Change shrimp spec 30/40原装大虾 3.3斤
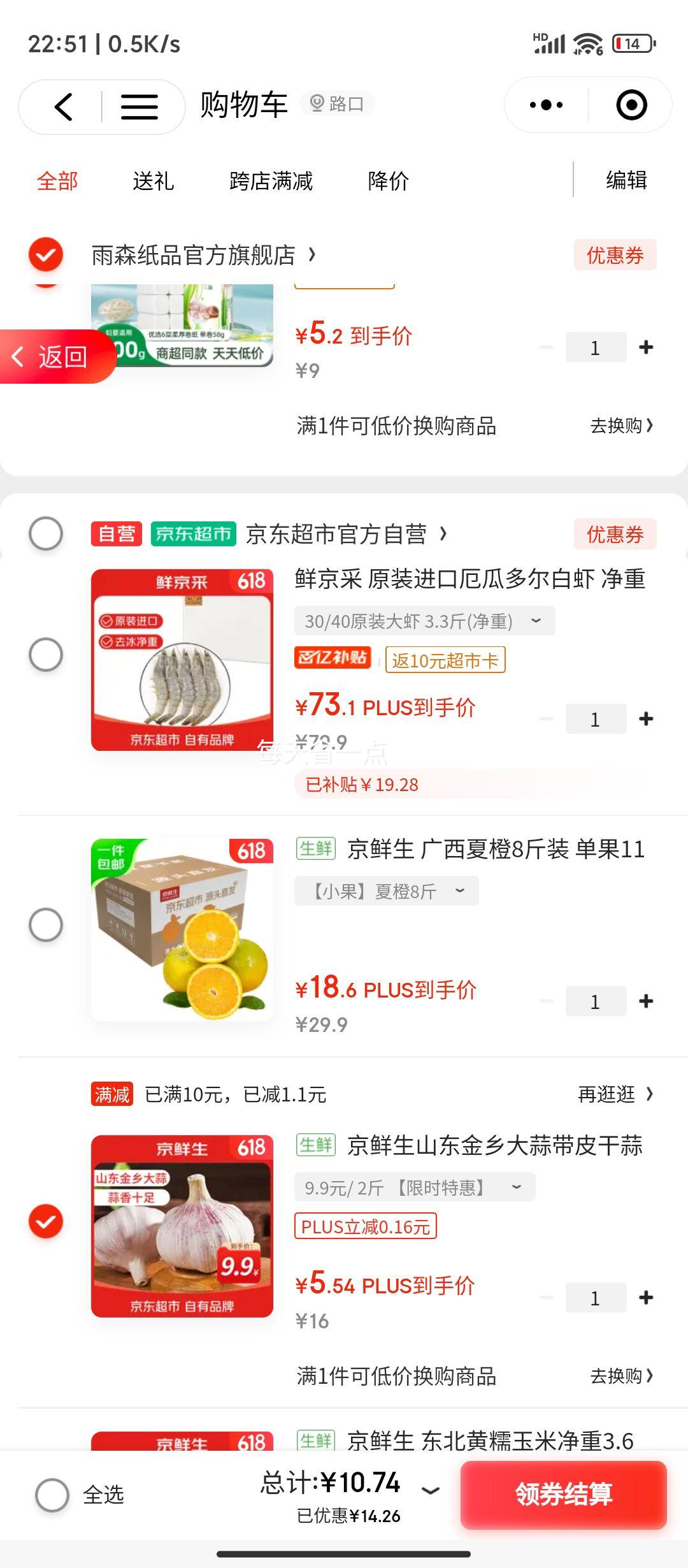 [424, 621]
